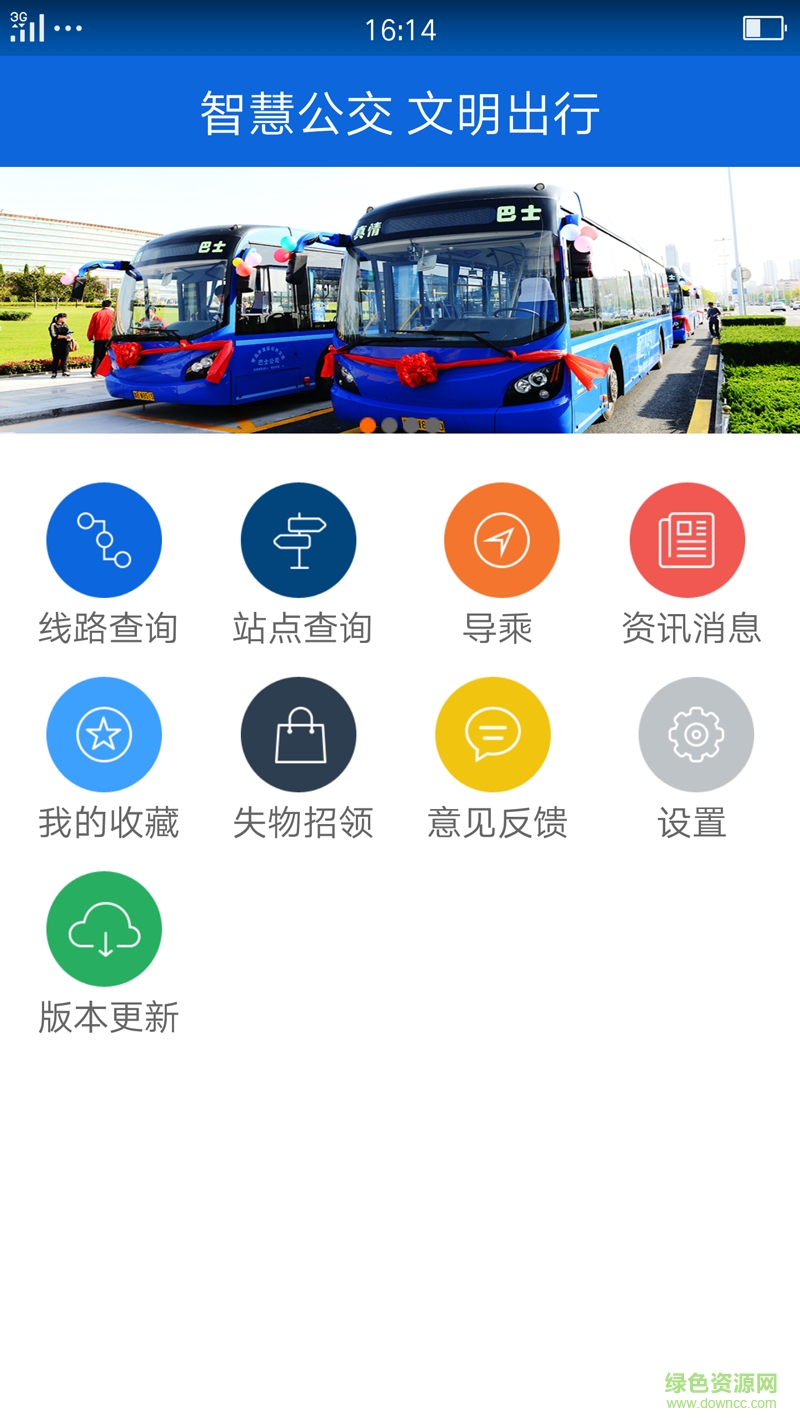Image resolution: width=800 pixels, height=1422 pixels.
Task: Tap the 智慧公交 文明出行 title bar
Action: [x=400, y=111]
